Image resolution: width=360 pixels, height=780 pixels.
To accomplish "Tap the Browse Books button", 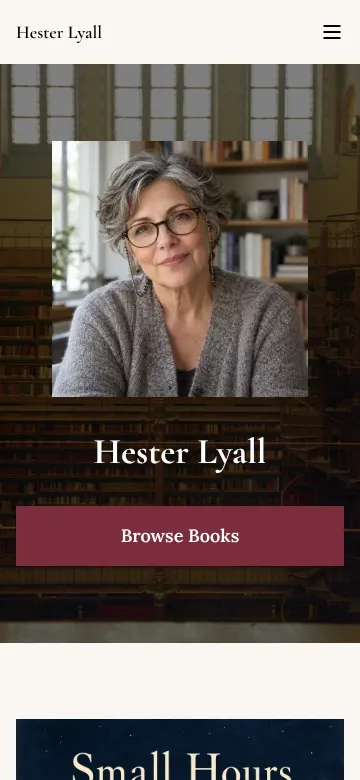I will [180, 536].
